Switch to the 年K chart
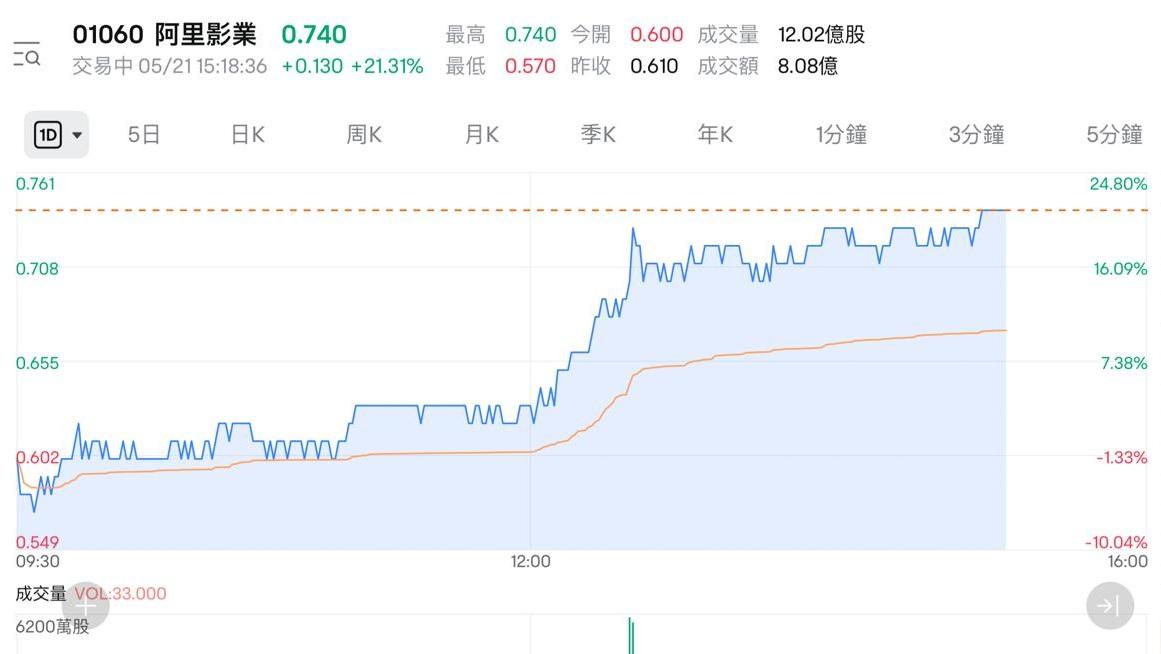 pyautogui.click(x=715, y=135)
